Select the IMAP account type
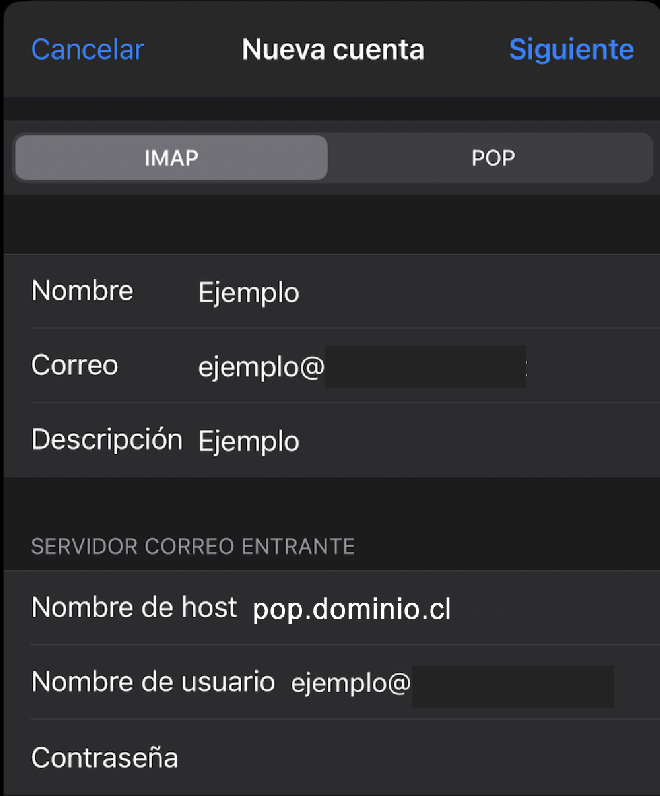This screenshot has height=796, width=660. pyautogui.click(x=171, y=158)
